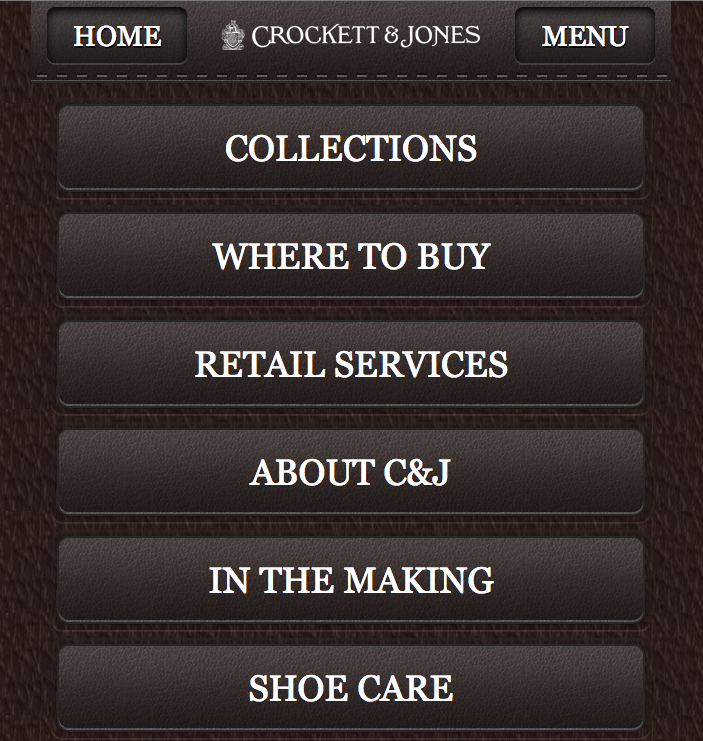This screenshot has height=741, width=703.
Task: Open In the Making
Action: (x=350, y=580)
